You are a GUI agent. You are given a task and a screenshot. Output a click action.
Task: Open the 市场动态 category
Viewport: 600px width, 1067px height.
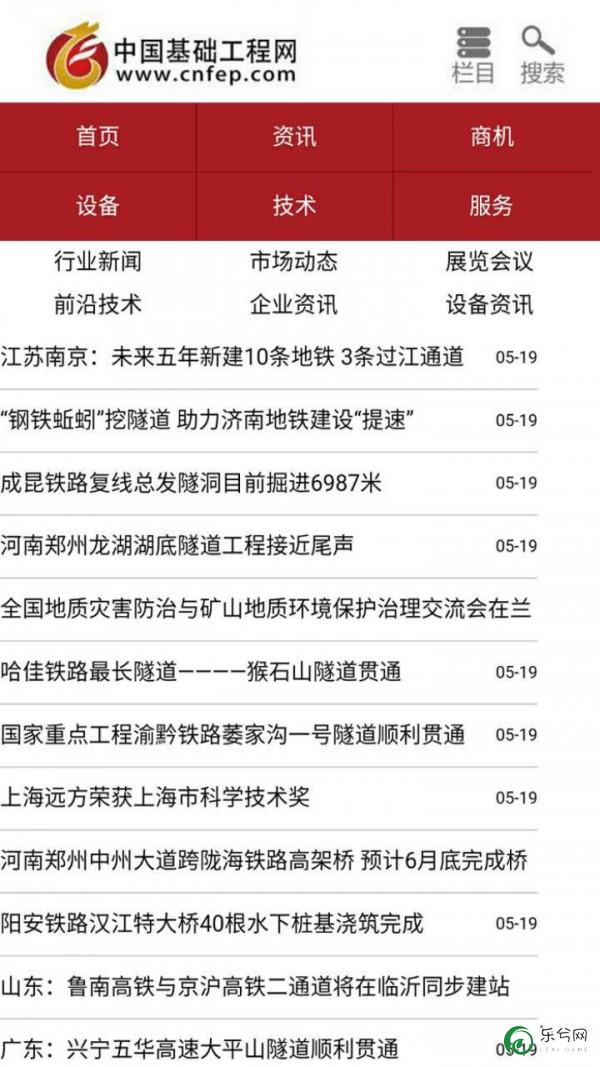tap(294, 261)
